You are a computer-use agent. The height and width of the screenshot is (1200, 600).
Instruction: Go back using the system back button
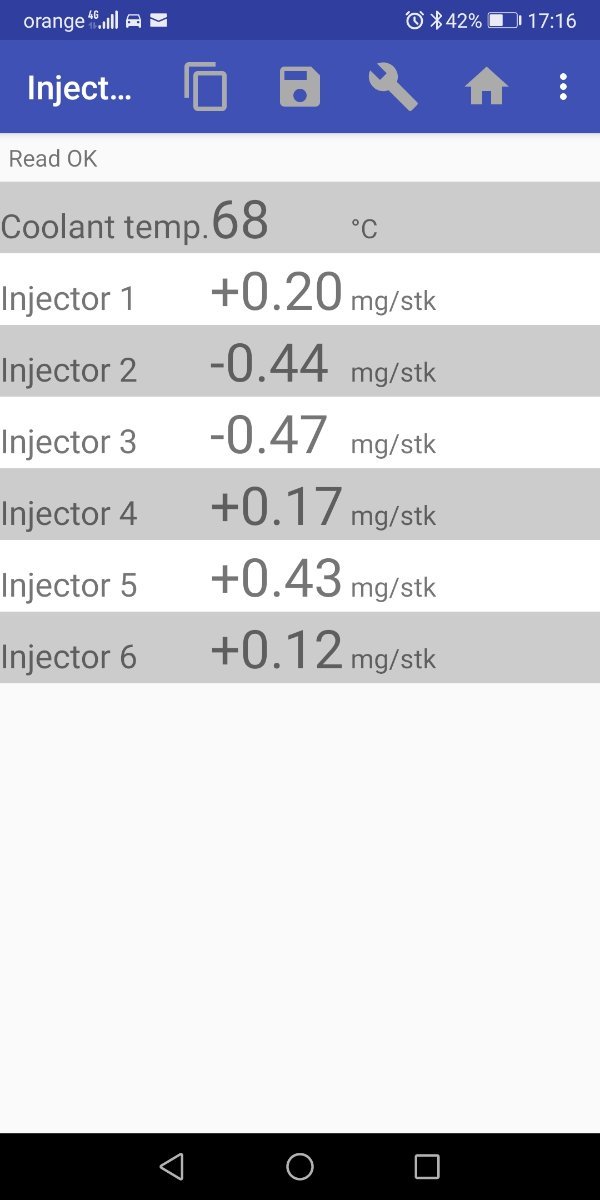(172, 1166)
